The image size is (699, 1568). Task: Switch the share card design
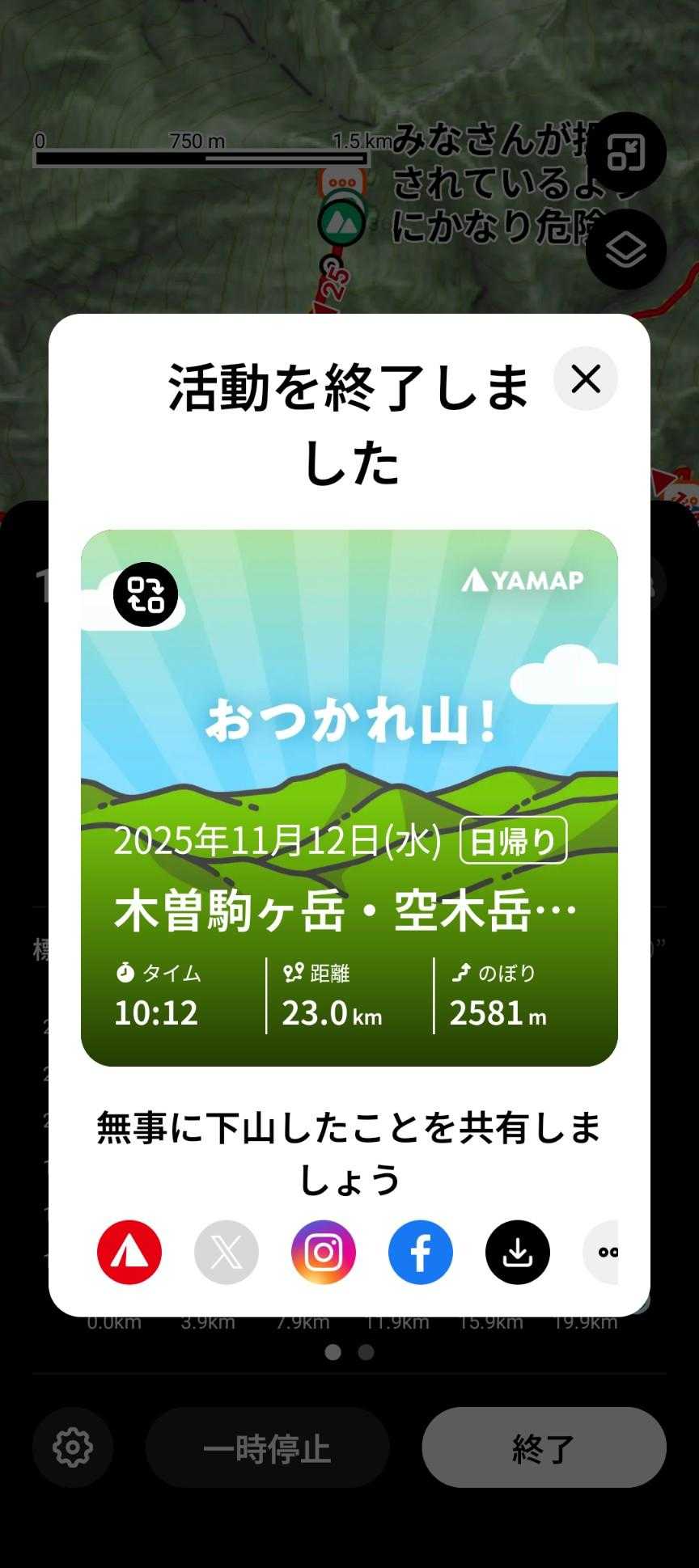(146, 594)
